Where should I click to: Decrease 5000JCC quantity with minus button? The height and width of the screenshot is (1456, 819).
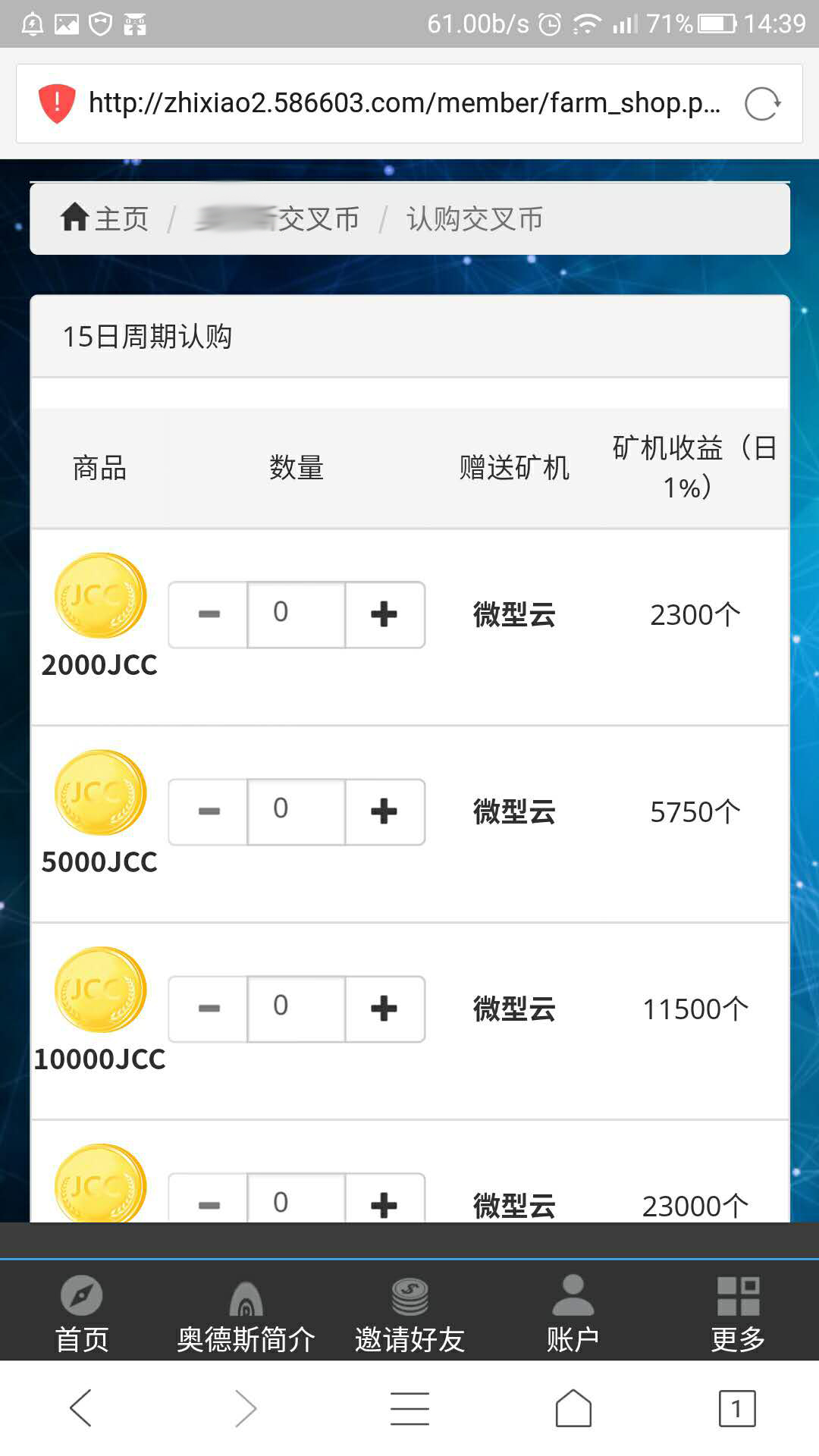(208, 811)
